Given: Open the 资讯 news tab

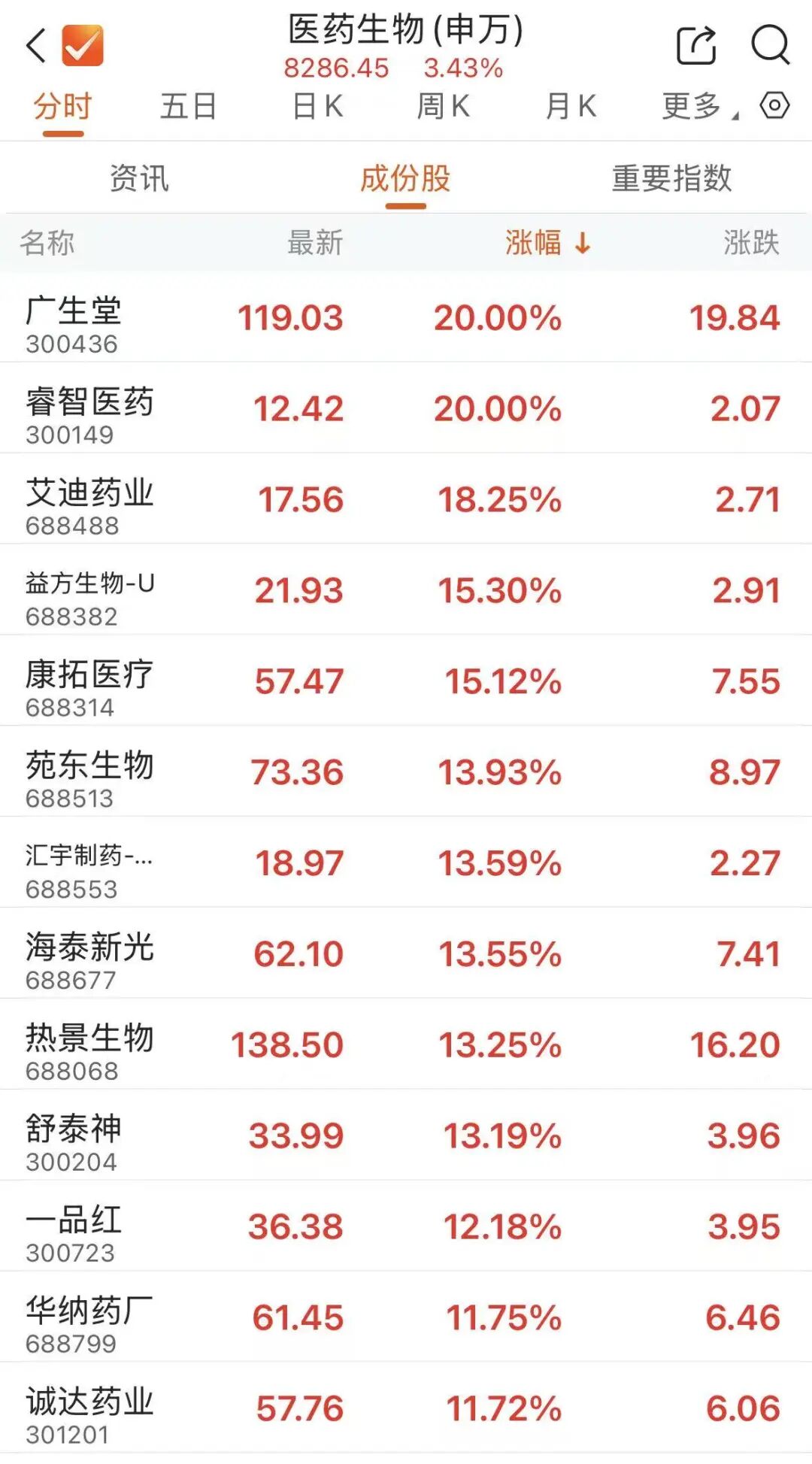Looking at the screenshot, I should (139, 179).
